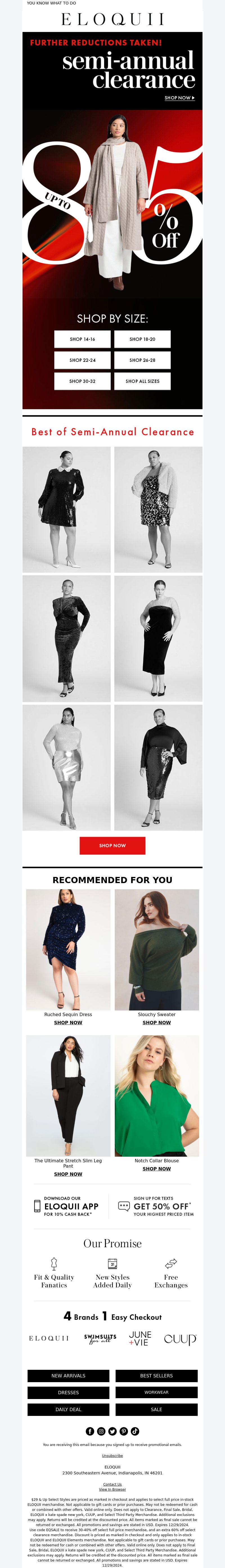Open the SHOP 30-32 size button

[82, 381]
